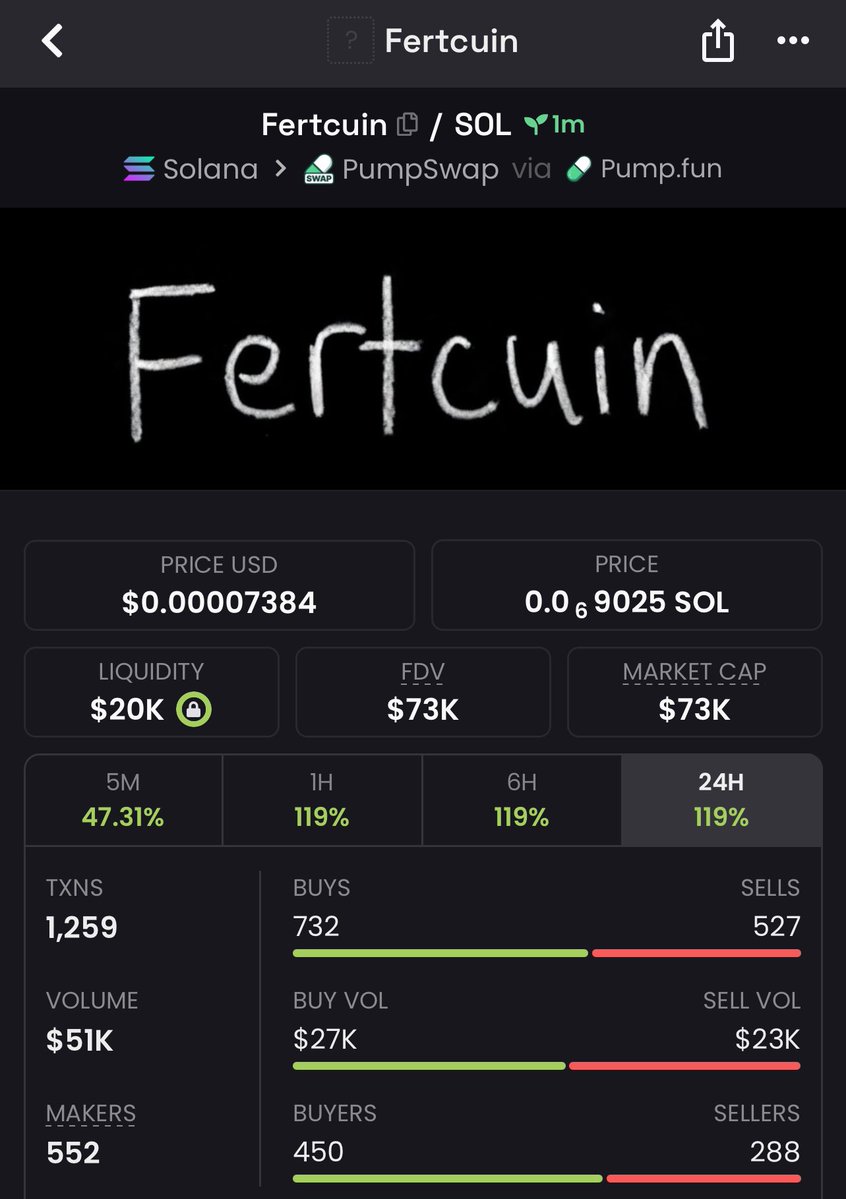The image size is (846, 1199).
Task: Switch to the 5M timeframe tab
Action: [123, 800]
